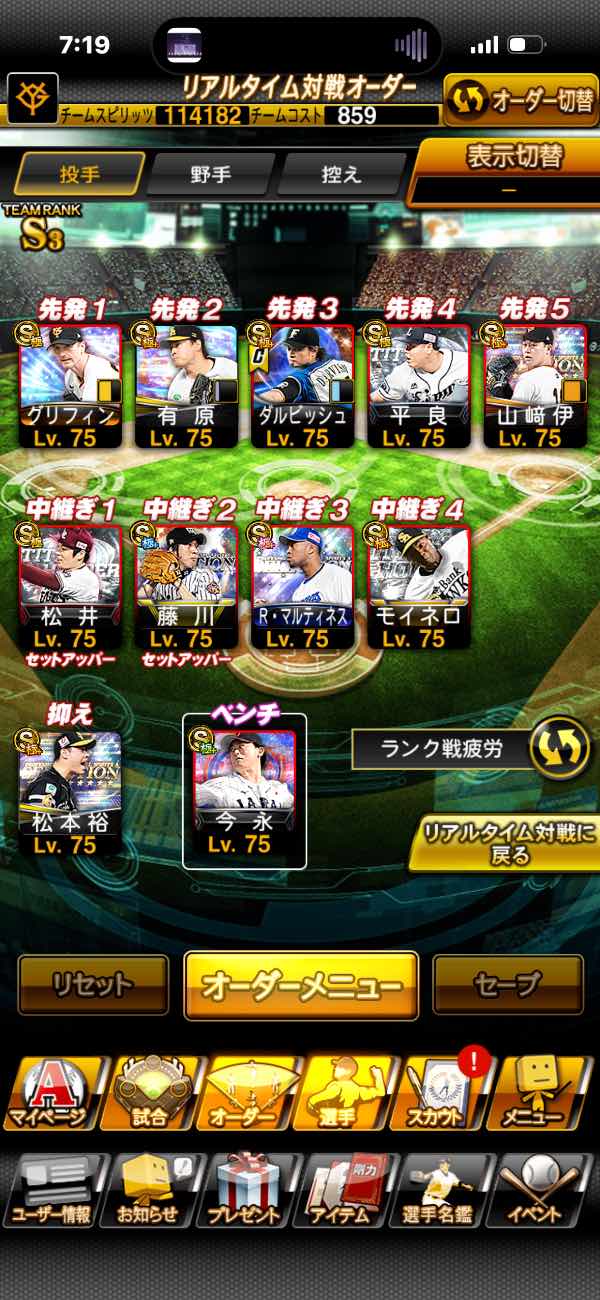Select the 投手 tab

pyautogui.click(x=79, y=174)
